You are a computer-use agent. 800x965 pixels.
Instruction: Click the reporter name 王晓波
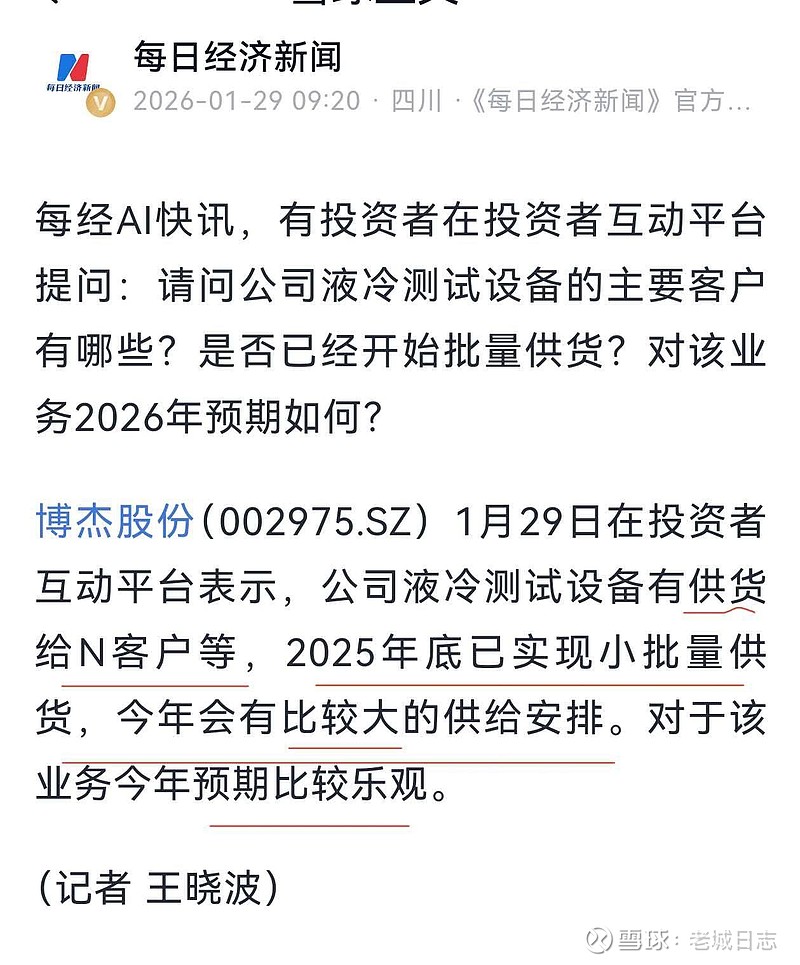coord(205,885)
